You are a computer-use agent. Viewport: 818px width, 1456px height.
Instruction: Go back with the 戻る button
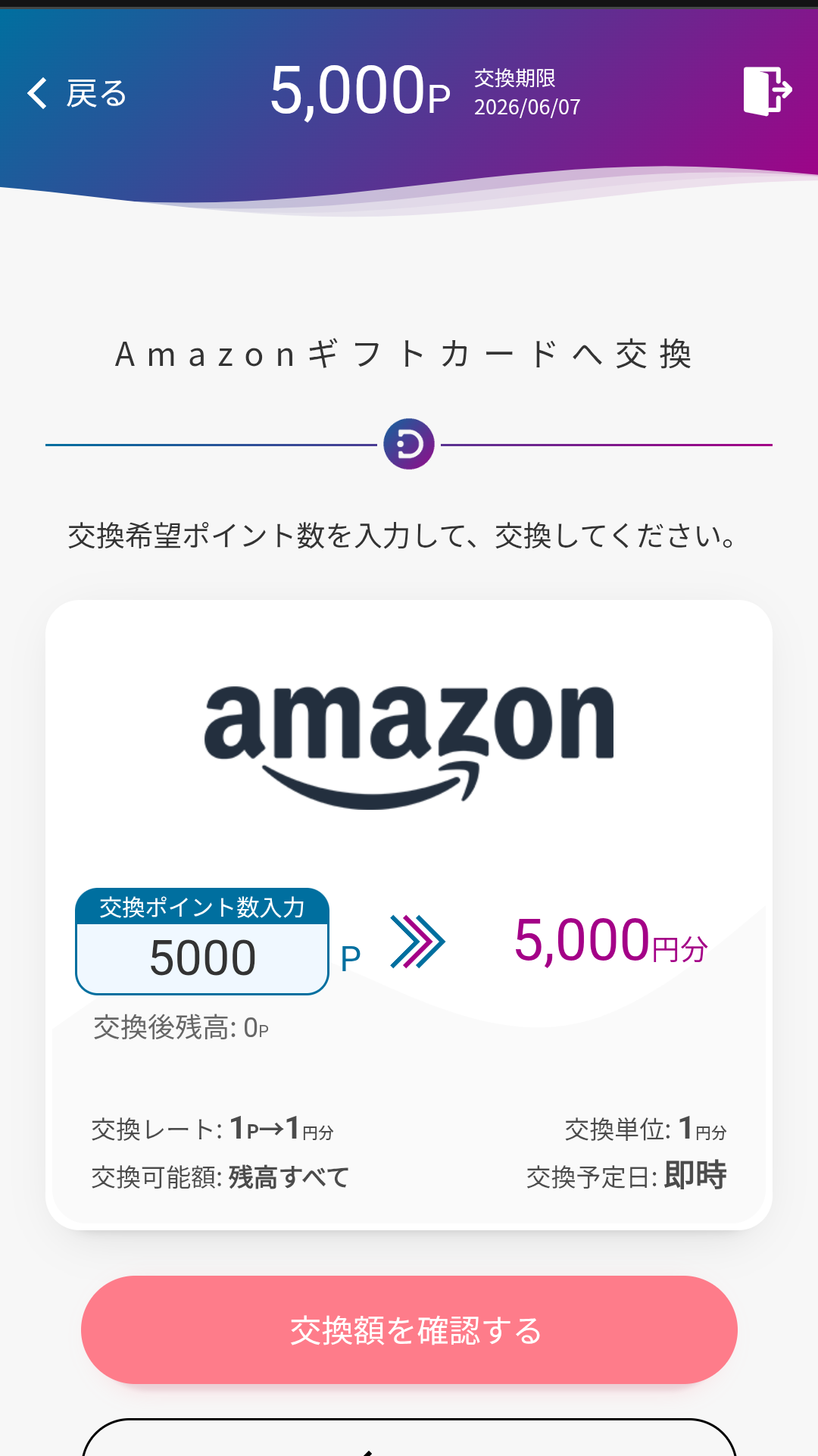point(77,93)
